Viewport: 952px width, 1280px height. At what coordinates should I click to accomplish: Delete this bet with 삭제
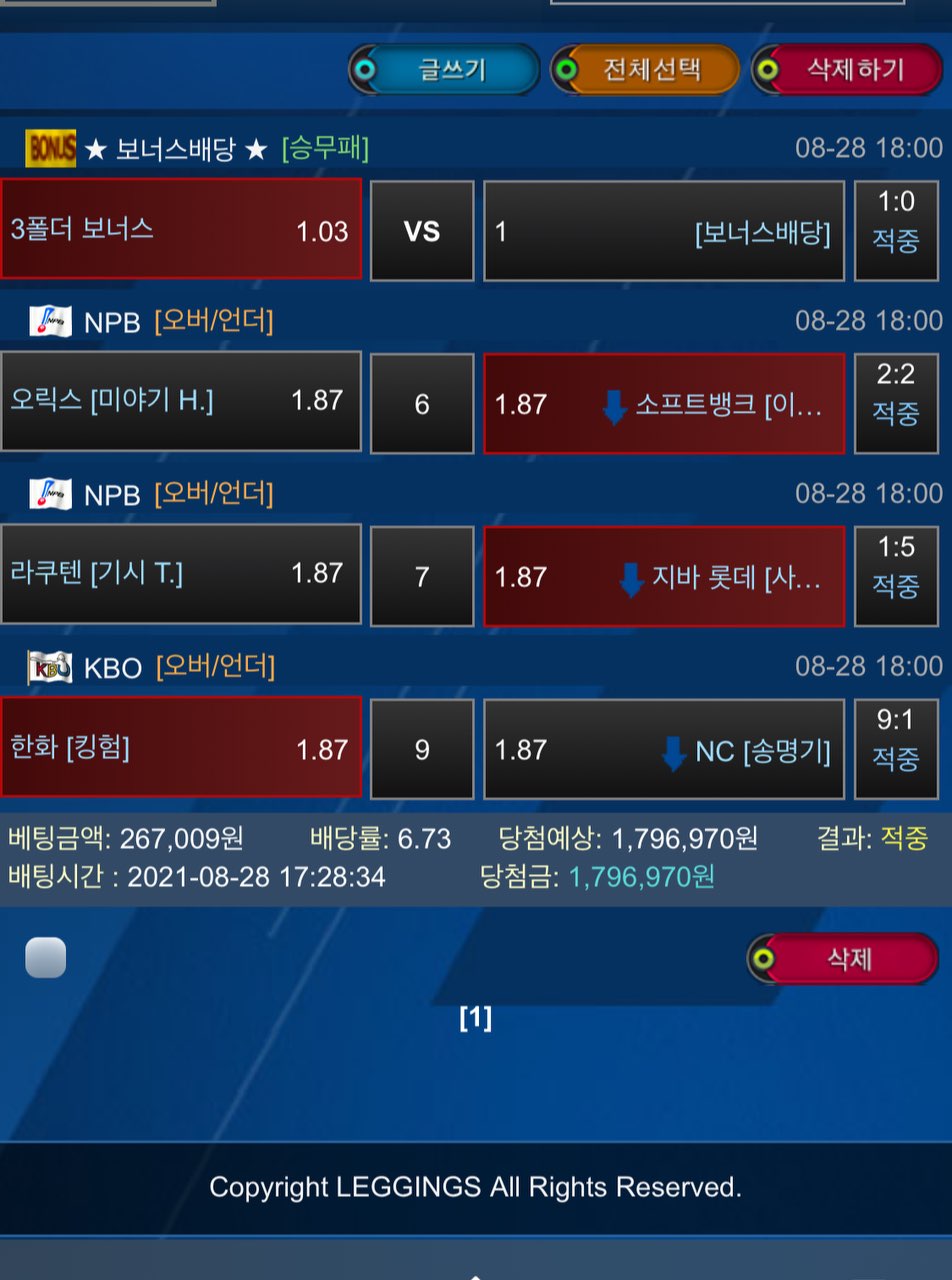click(843, 959)
